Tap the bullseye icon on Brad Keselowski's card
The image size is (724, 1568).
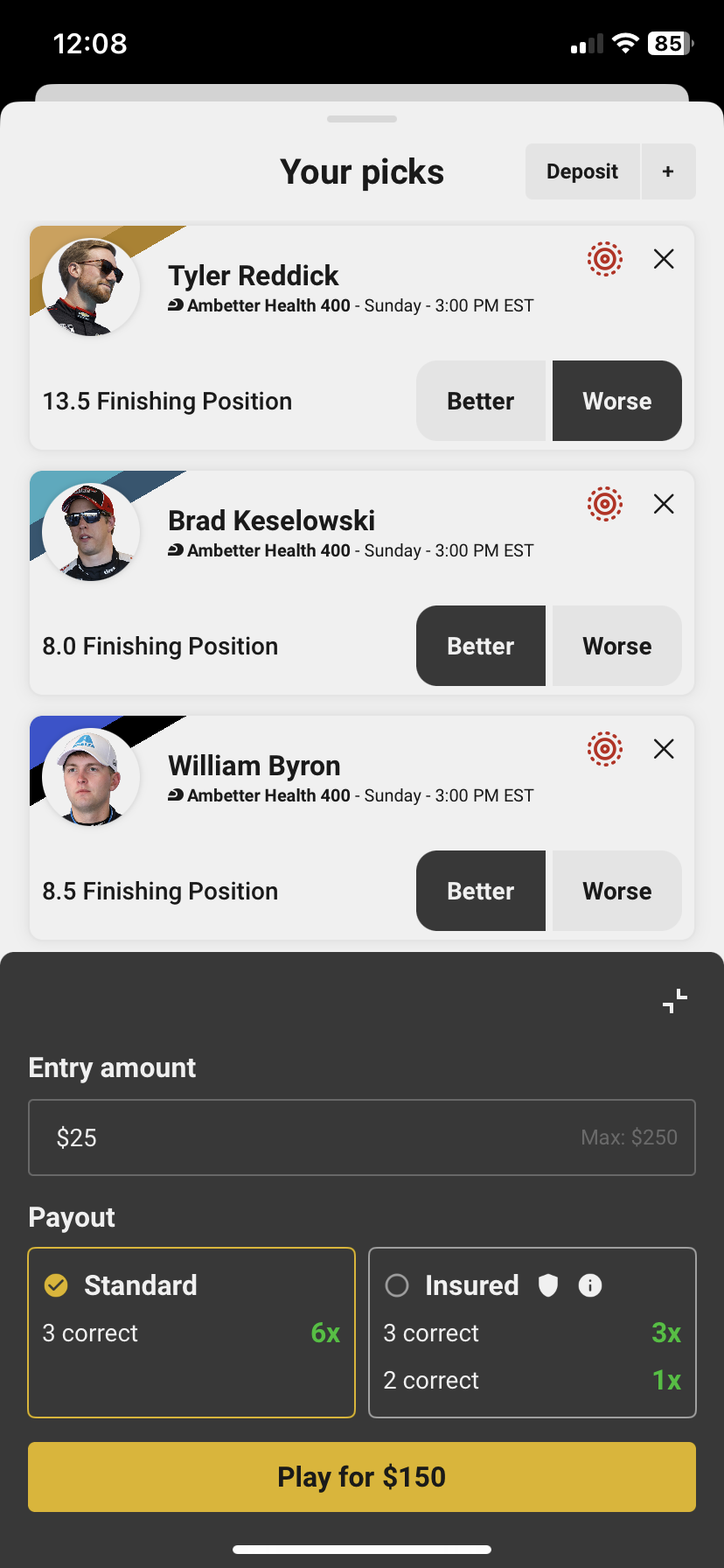coord(604,504)
